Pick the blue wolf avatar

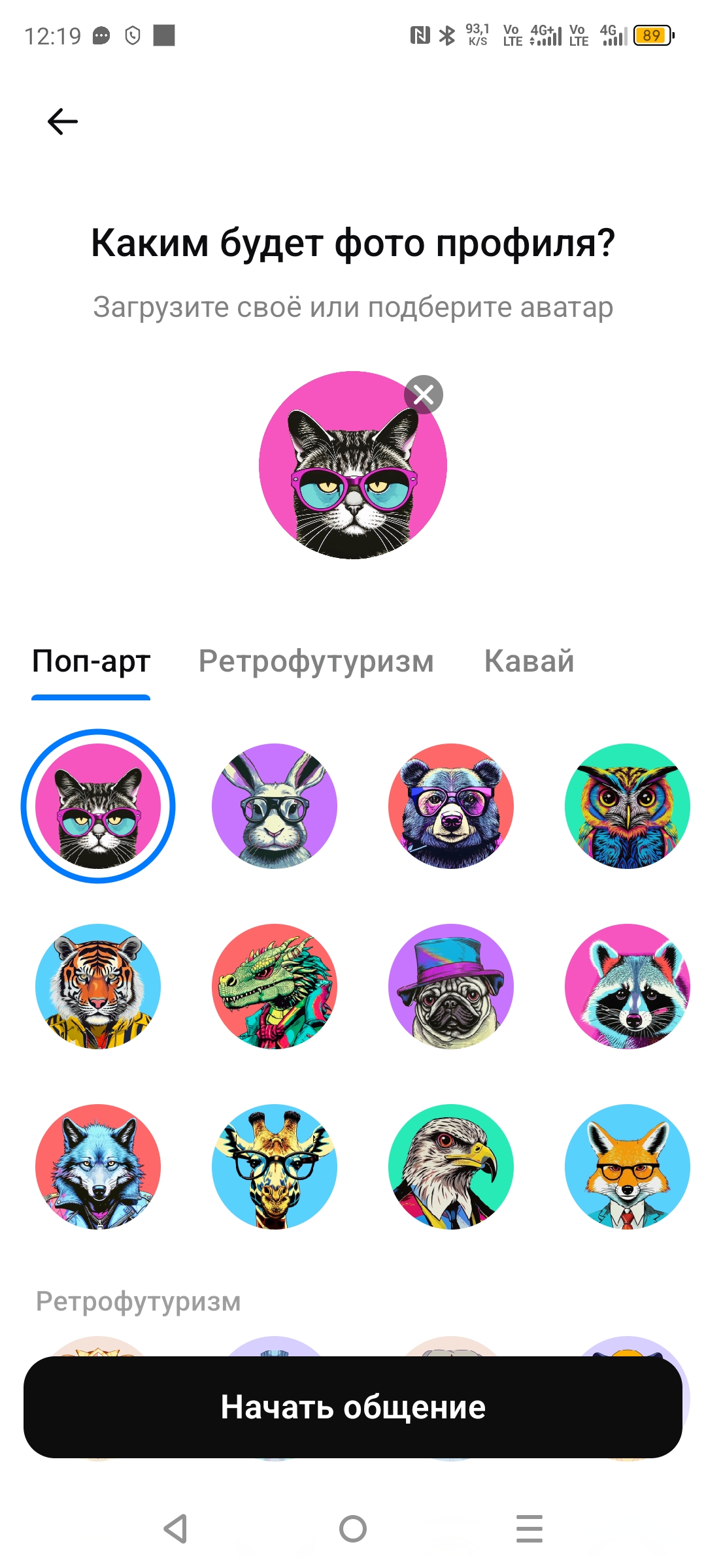[98, 1167]
